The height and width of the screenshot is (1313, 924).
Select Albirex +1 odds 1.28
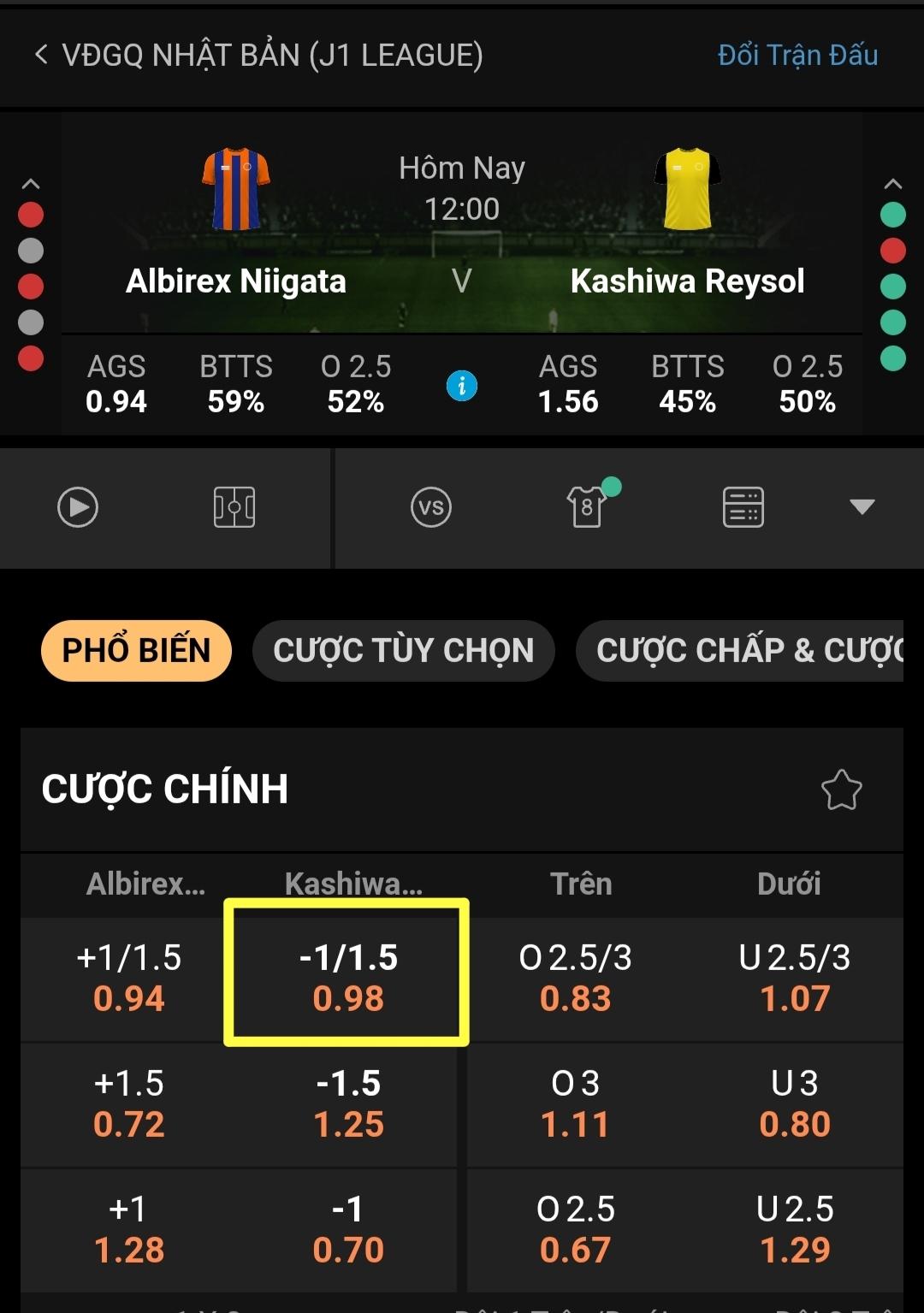click(x=129, y=1228)
